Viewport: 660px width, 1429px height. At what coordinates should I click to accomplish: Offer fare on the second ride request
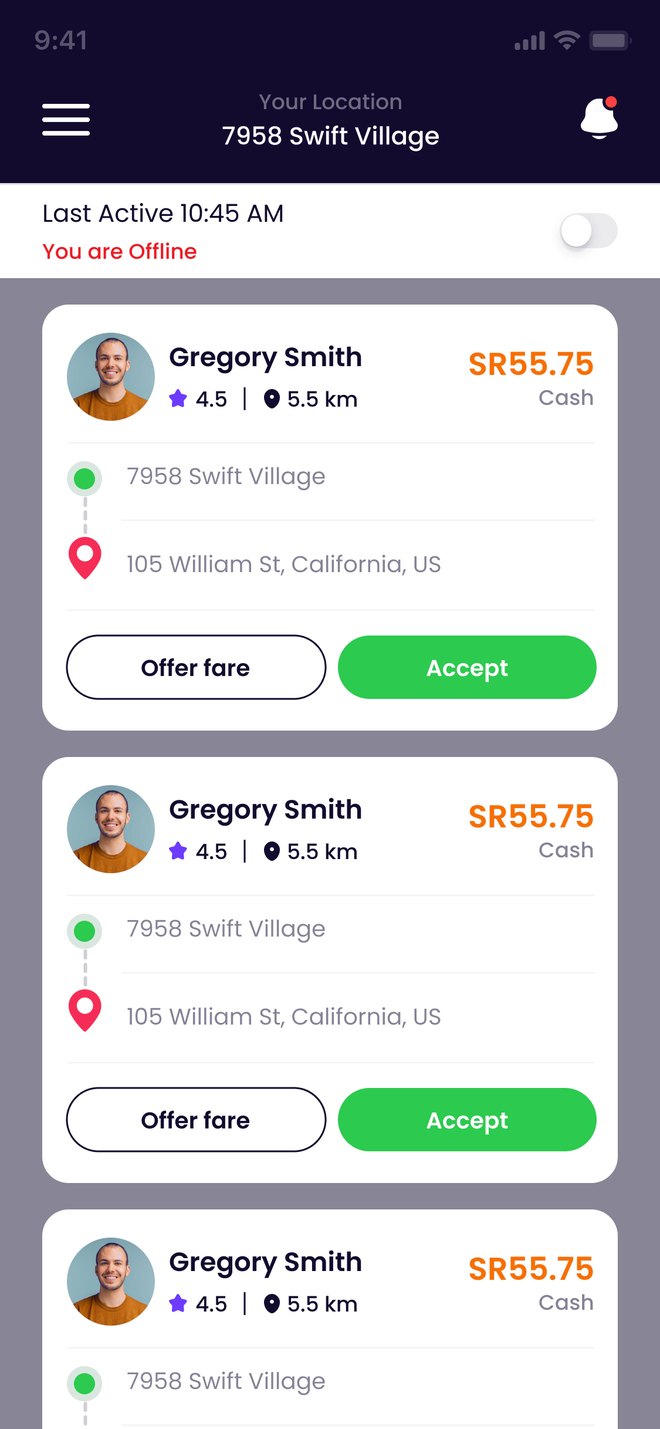click(x=196, y=1120)
